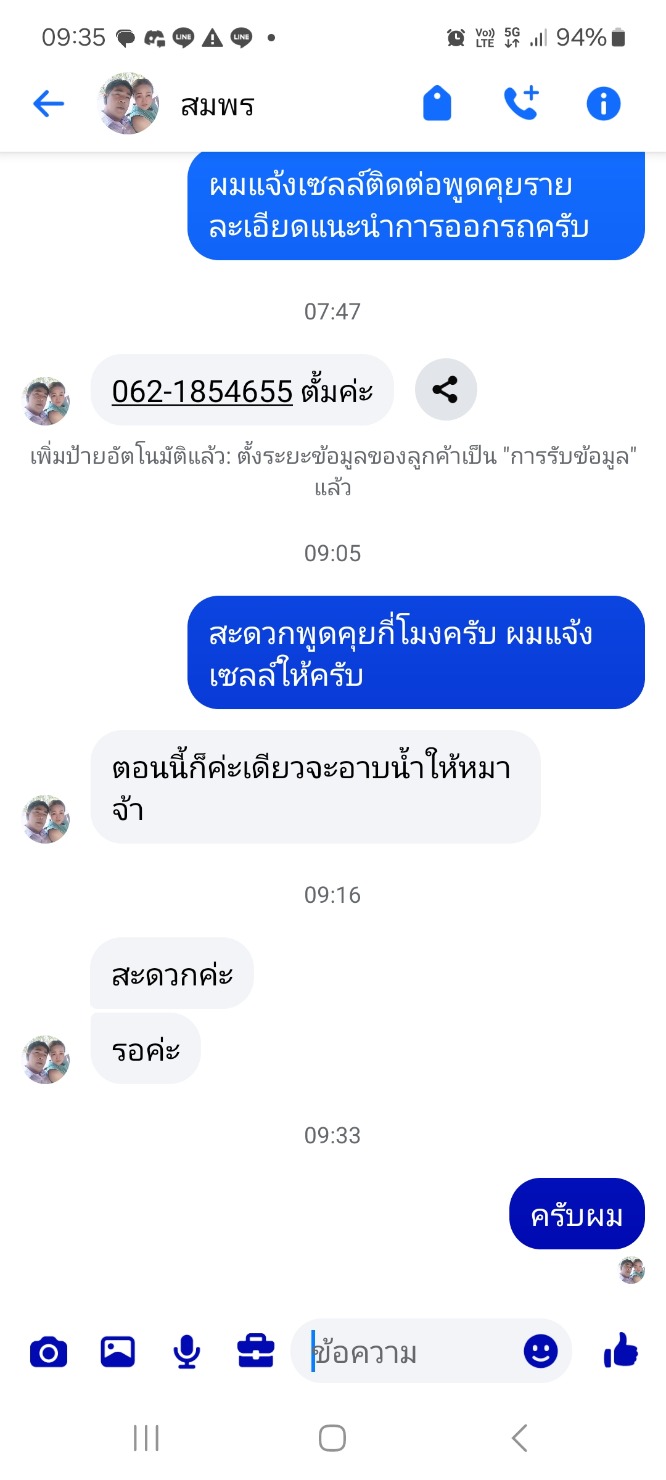Open the photo gallery picker

[118, 1352]
